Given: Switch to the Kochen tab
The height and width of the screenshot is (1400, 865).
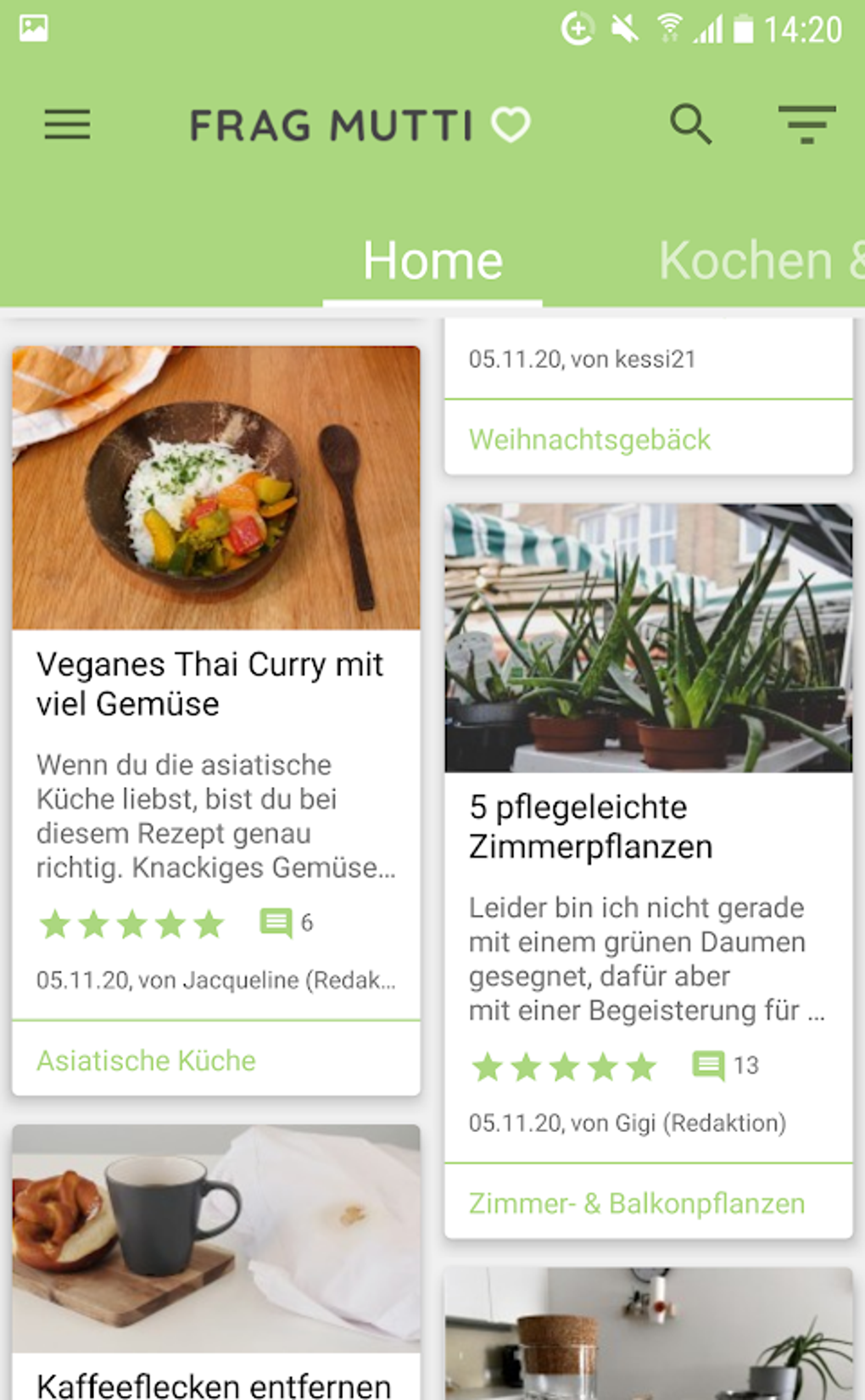Looking at the screenshot, I should (755, 259).
